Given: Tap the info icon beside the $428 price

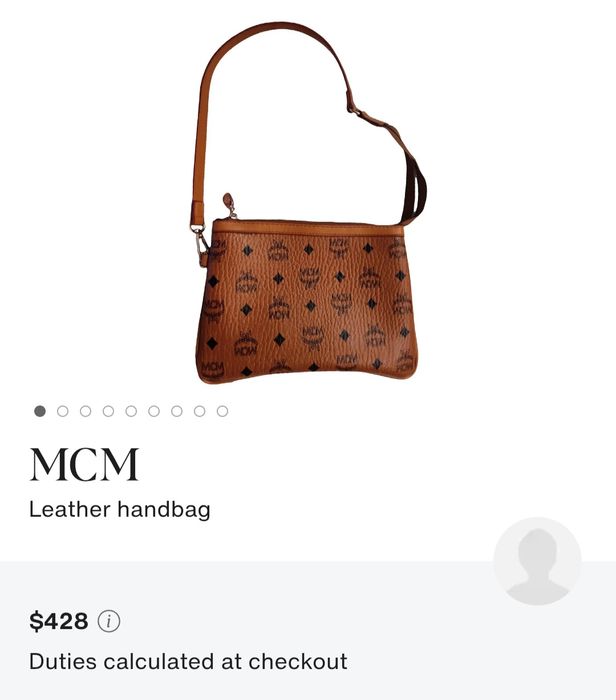Looking at the screenshot, I should (109, 621).
